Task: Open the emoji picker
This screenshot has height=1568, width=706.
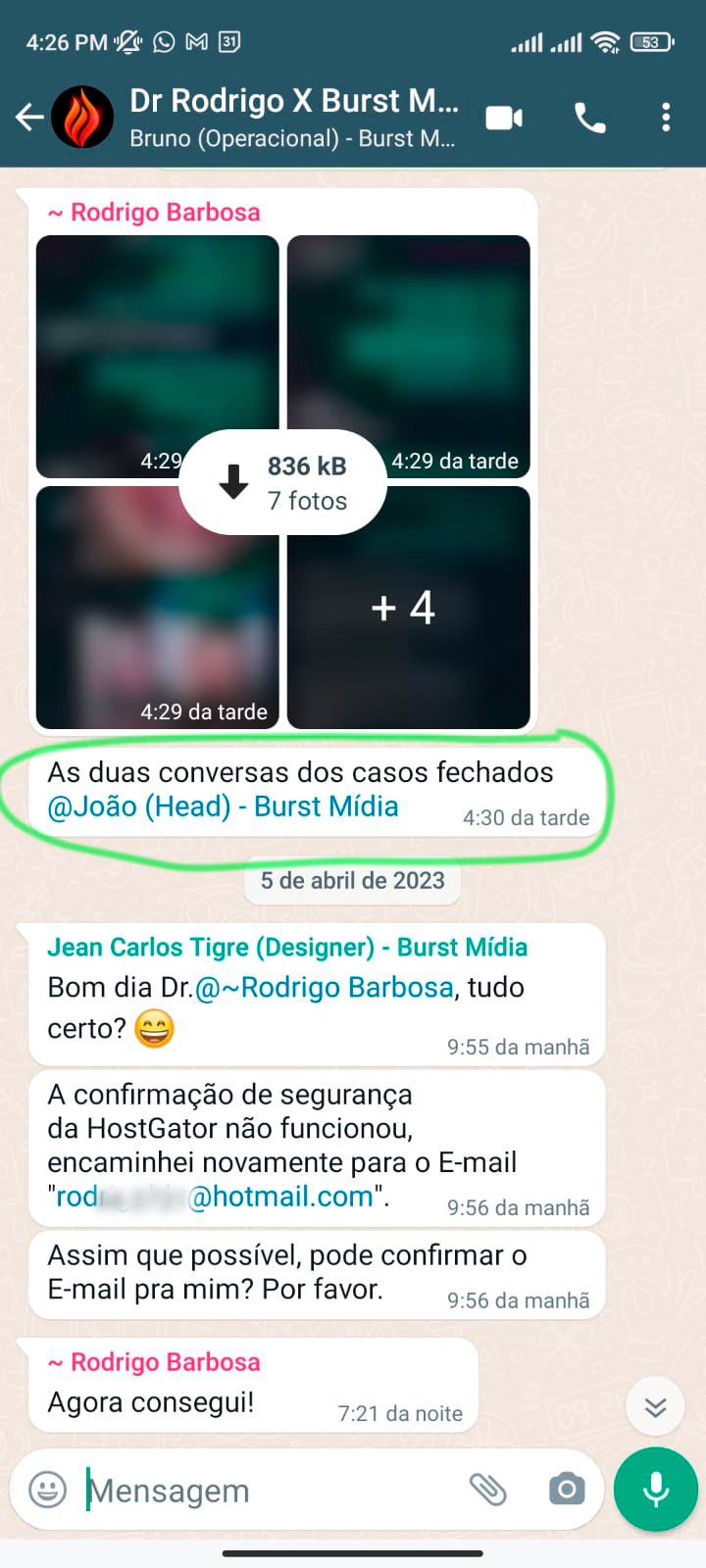Action: [48, 1490]
